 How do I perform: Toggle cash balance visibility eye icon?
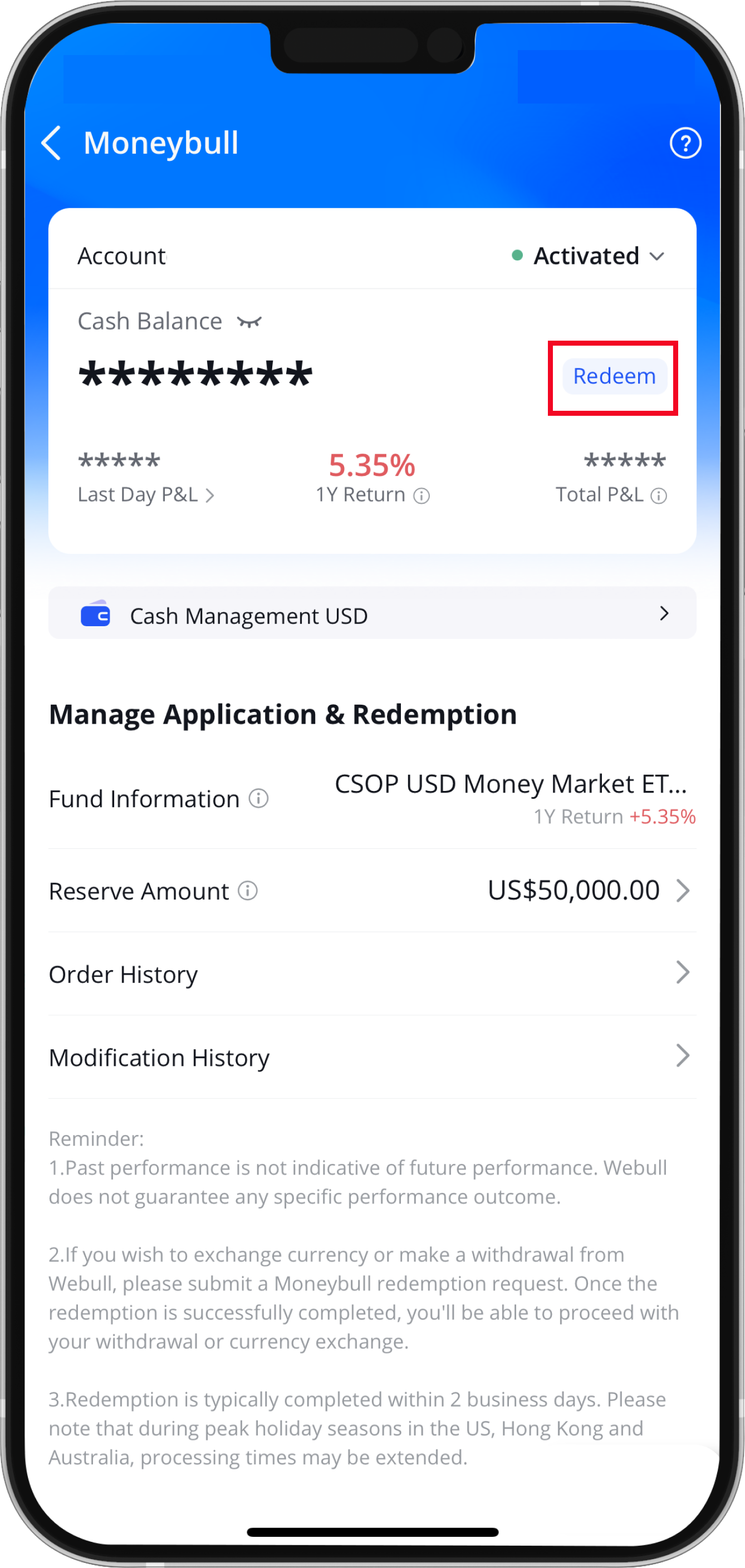pos(249,321)
